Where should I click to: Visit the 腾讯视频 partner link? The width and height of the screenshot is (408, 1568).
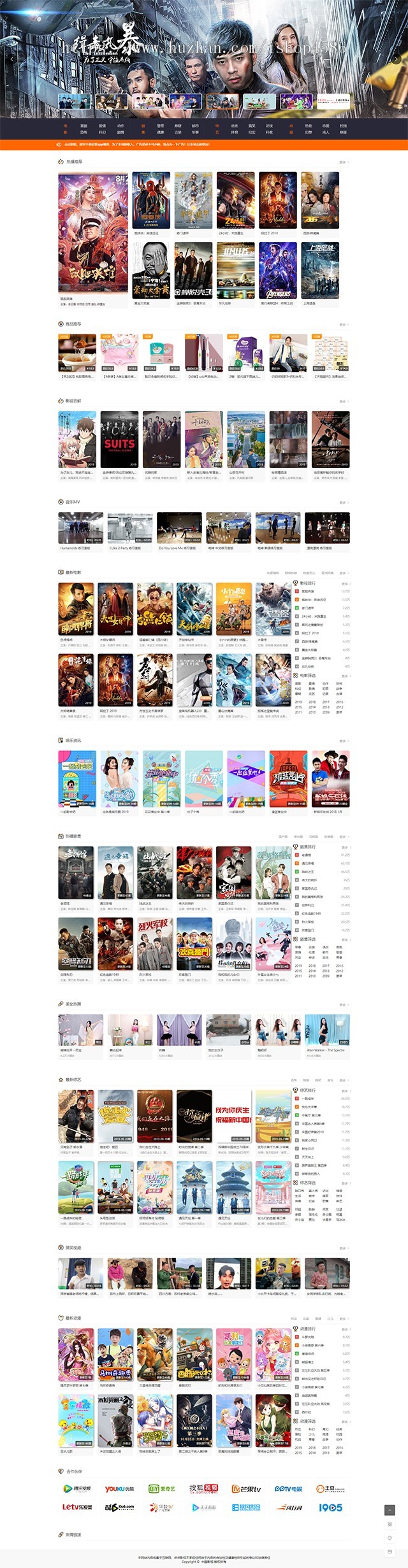77,1488
